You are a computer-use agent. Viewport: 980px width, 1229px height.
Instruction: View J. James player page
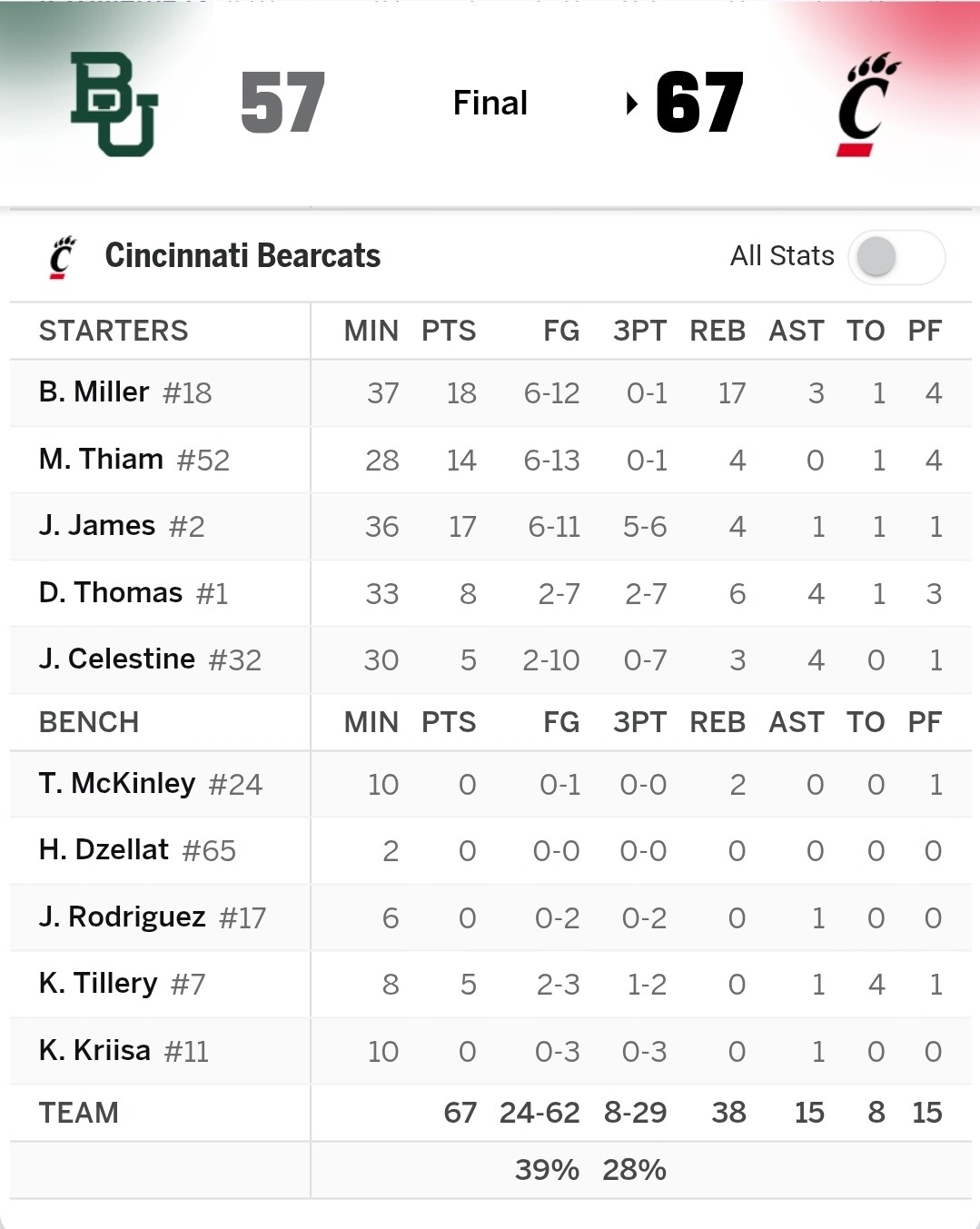tap(97, 526)
